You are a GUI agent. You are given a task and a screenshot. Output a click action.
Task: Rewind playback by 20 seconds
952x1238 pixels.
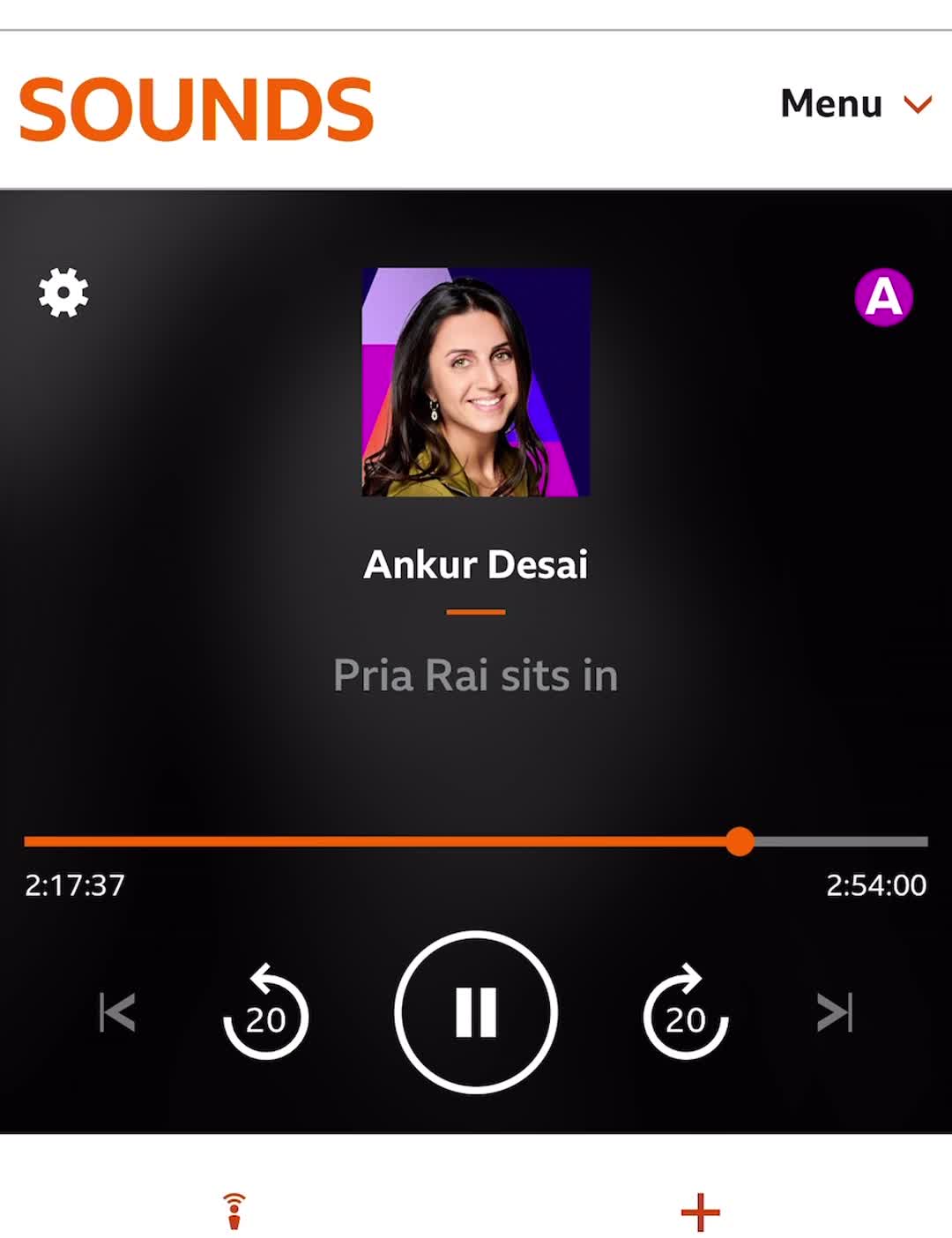[265, 1012]
